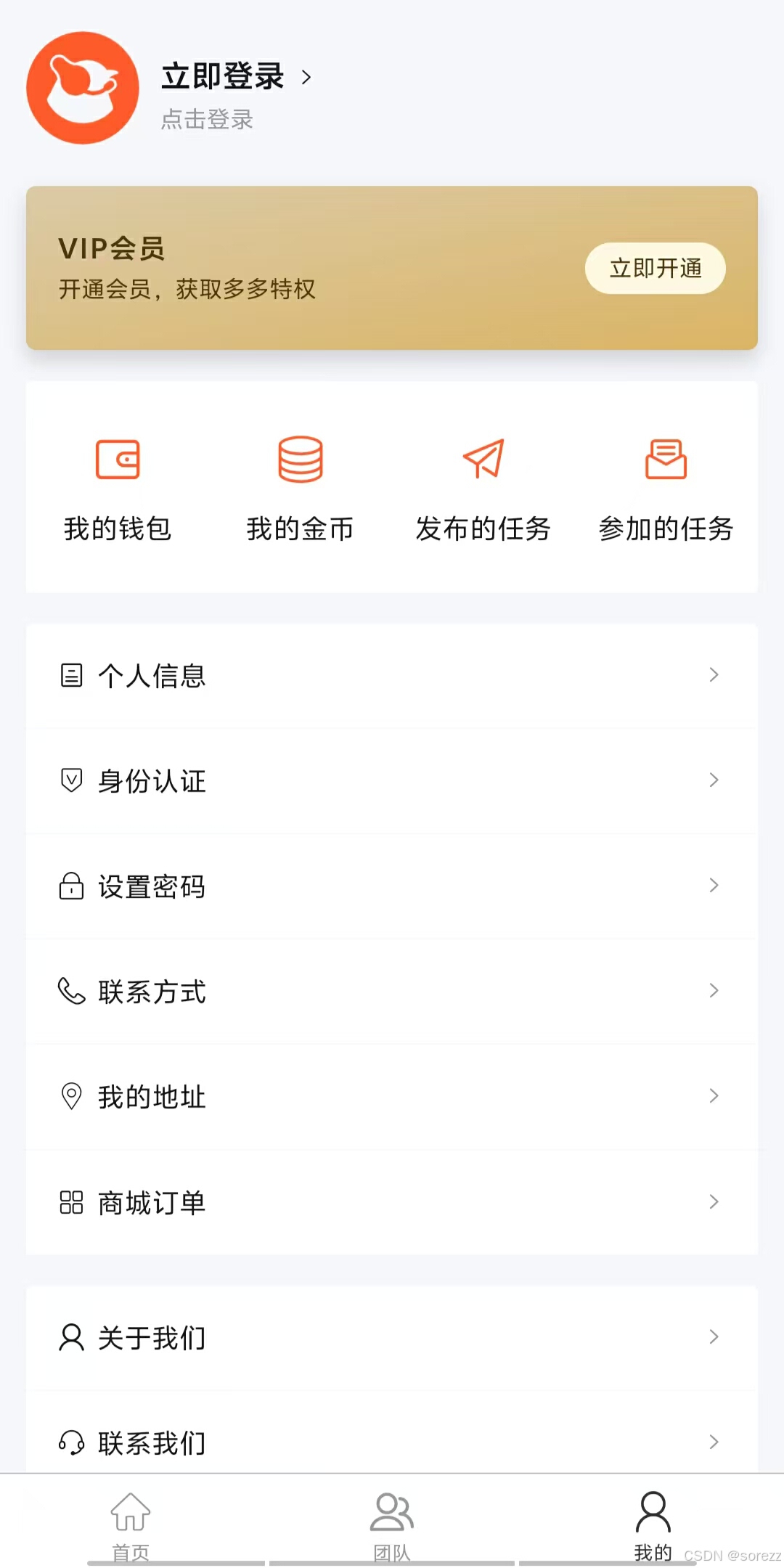Open 身份认证 identity verification
Image resolution: width=784 pixels, height=1568 pixels.
(392, 781)
